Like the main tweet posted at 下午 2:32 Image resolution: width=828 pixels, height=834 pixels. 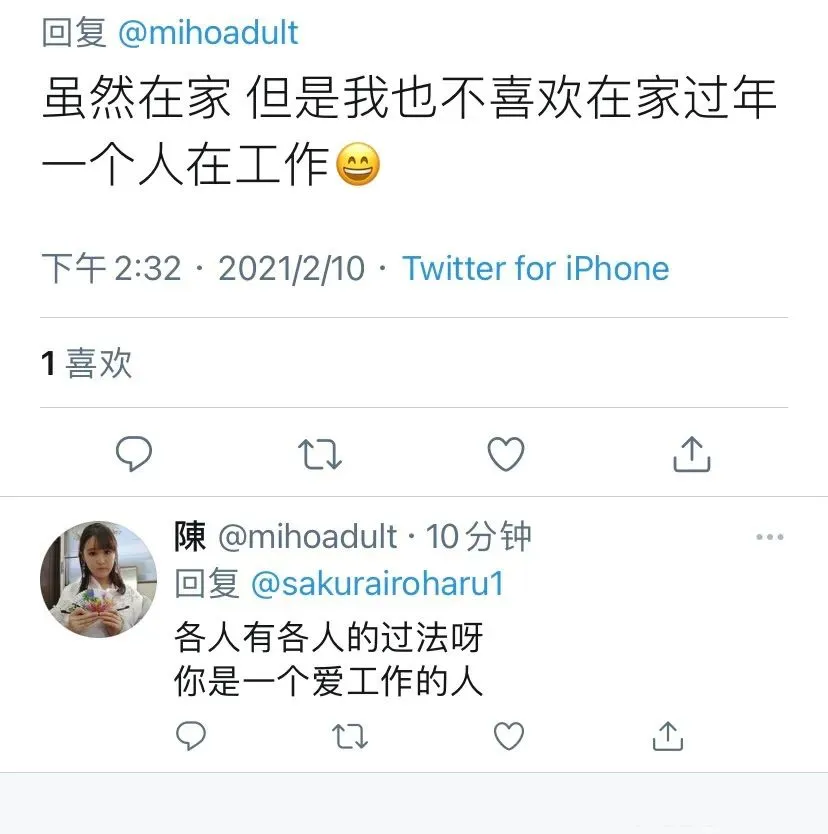[506, 455]
